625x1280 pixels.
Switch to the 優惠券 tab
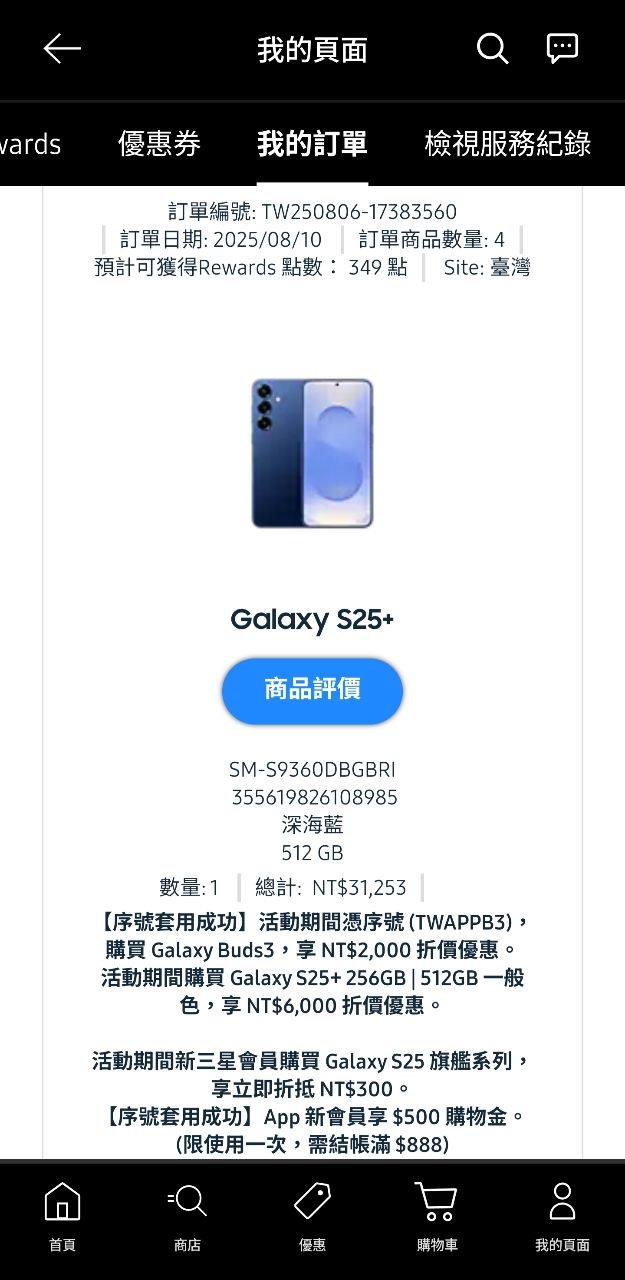tap(159, 144)
